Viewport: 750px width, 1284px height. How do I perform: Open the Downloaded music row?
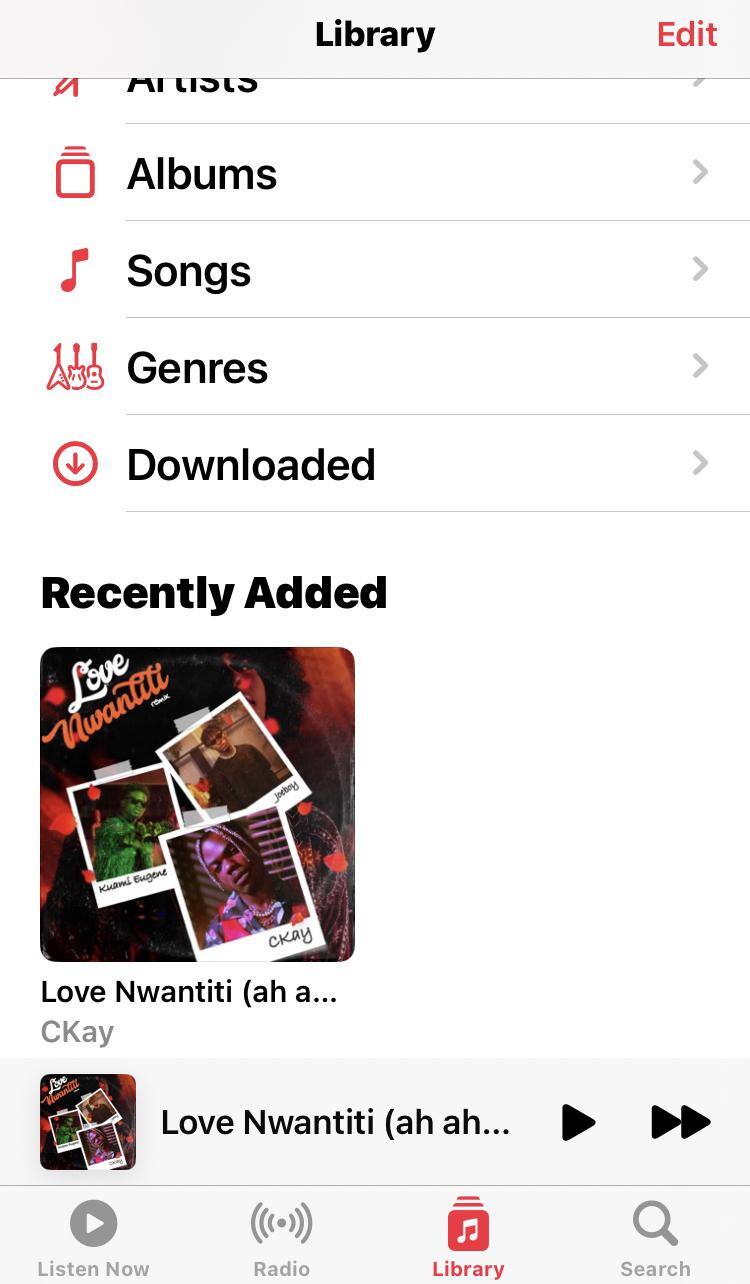pyautogui.click(x=400, y=465)
